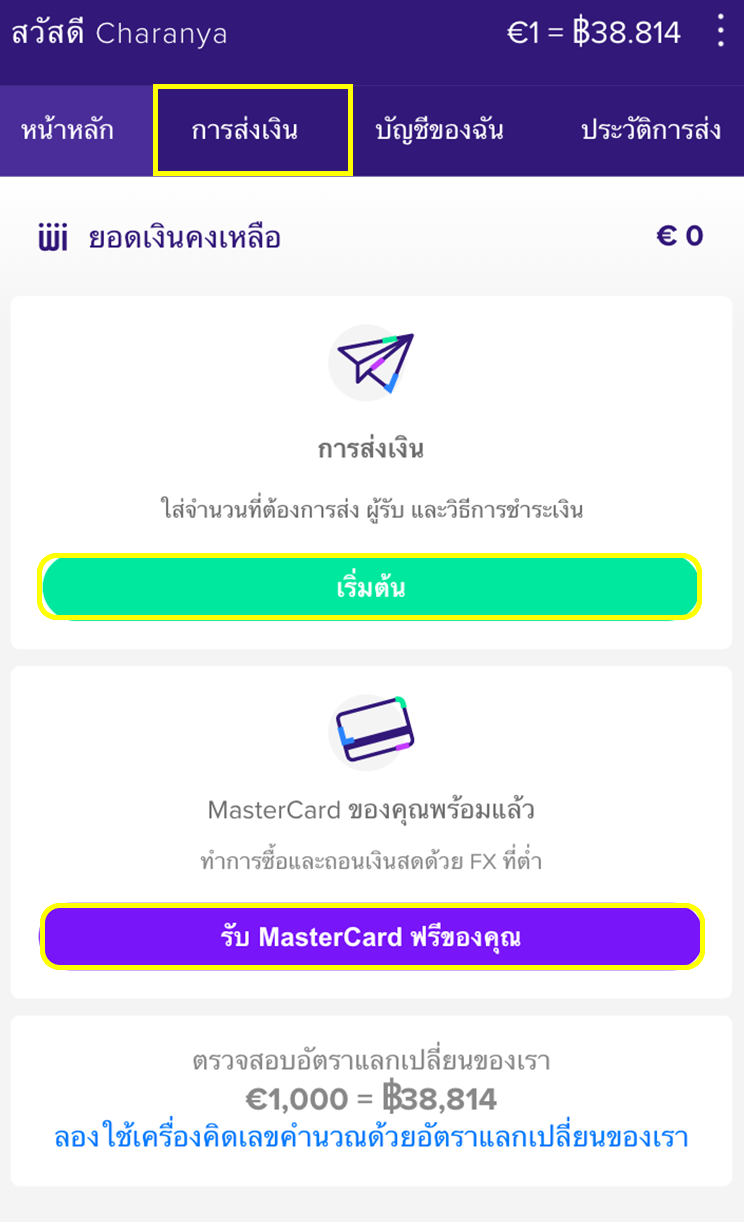Select the ประวัติการส่ง tab
This screenshot has width=744, height=1222.
pos(650,131)
